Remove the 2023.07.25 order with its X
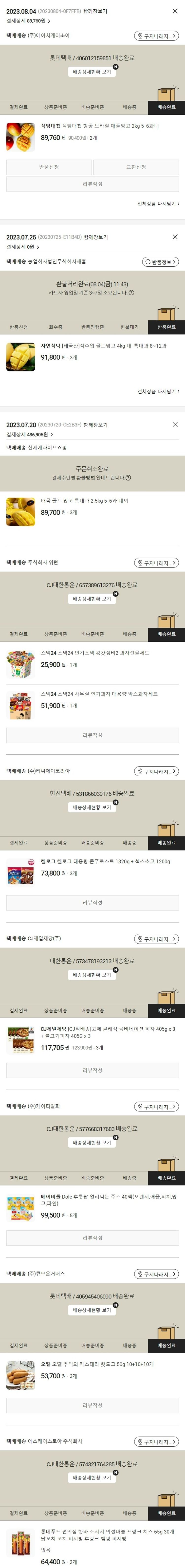The height and width of the screenshot is (1568, 185). tap(175, 237)
